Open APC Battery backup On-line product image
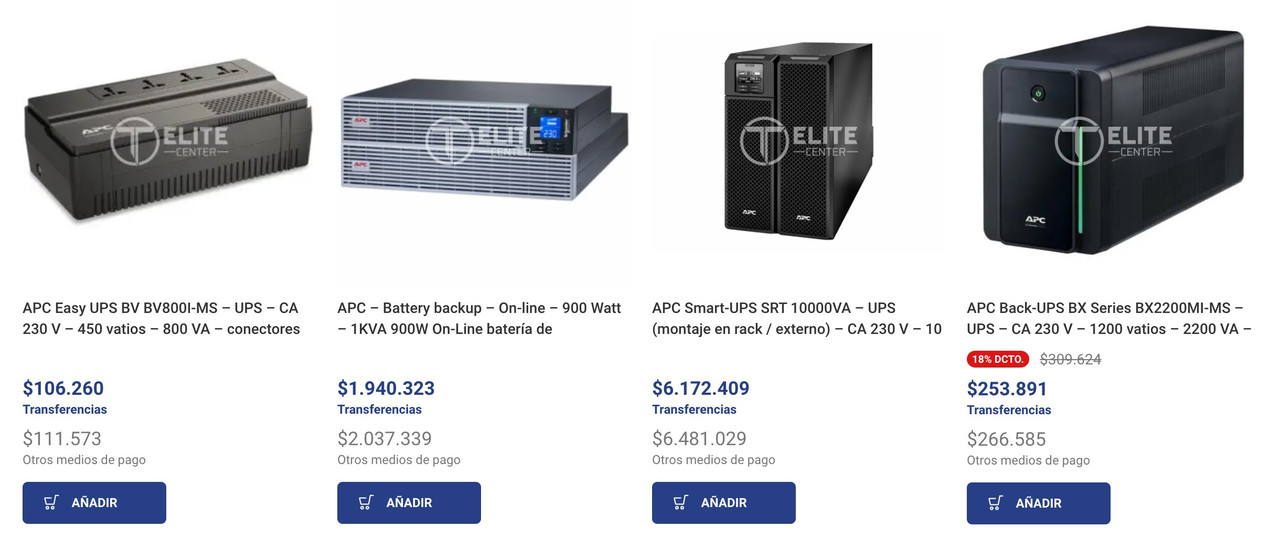The width and height of the screenshot is (1280, 542). 483,140
